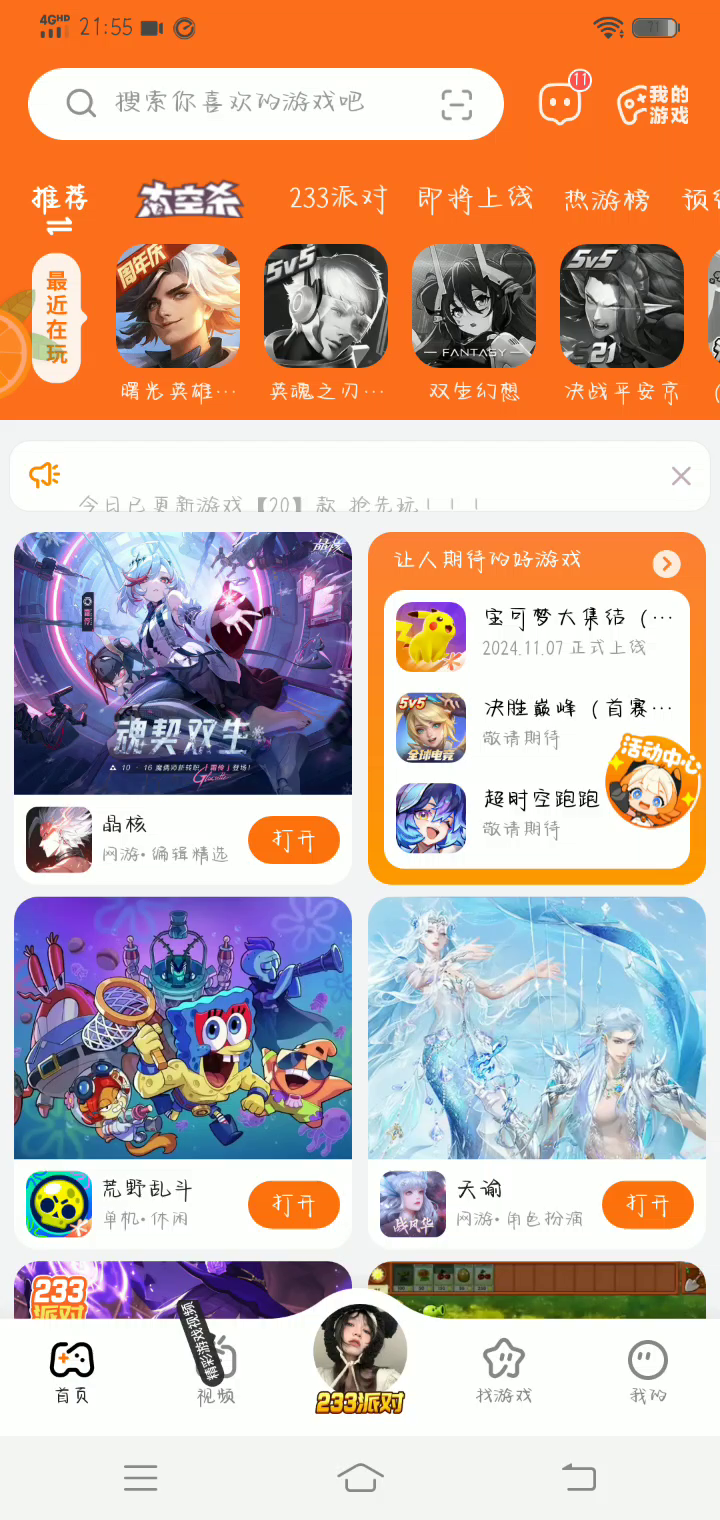The height and width of the screenshot is (1520, 720).
Task: Tap the search box for games
Action: [x=240, y=103]
